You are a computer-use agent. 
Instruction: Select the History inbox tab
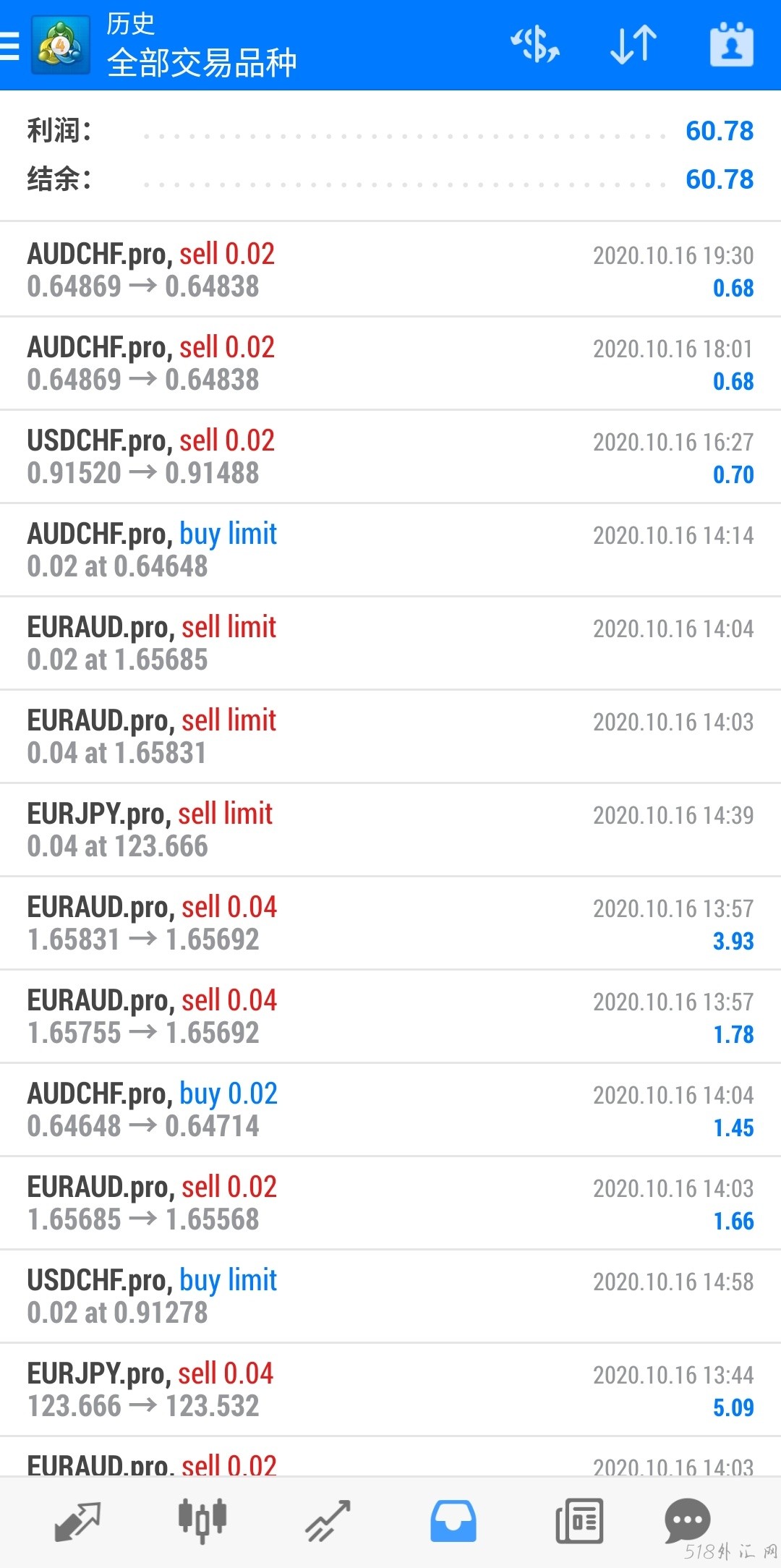(x=453, y=1521)
